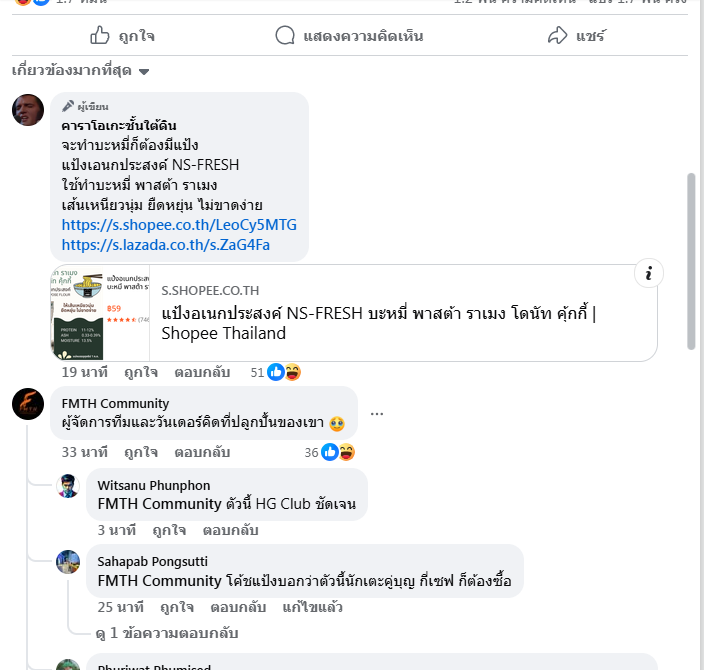Like Witsanu Phunphon's reply
The image size is (704, 670).
[168, 530]
